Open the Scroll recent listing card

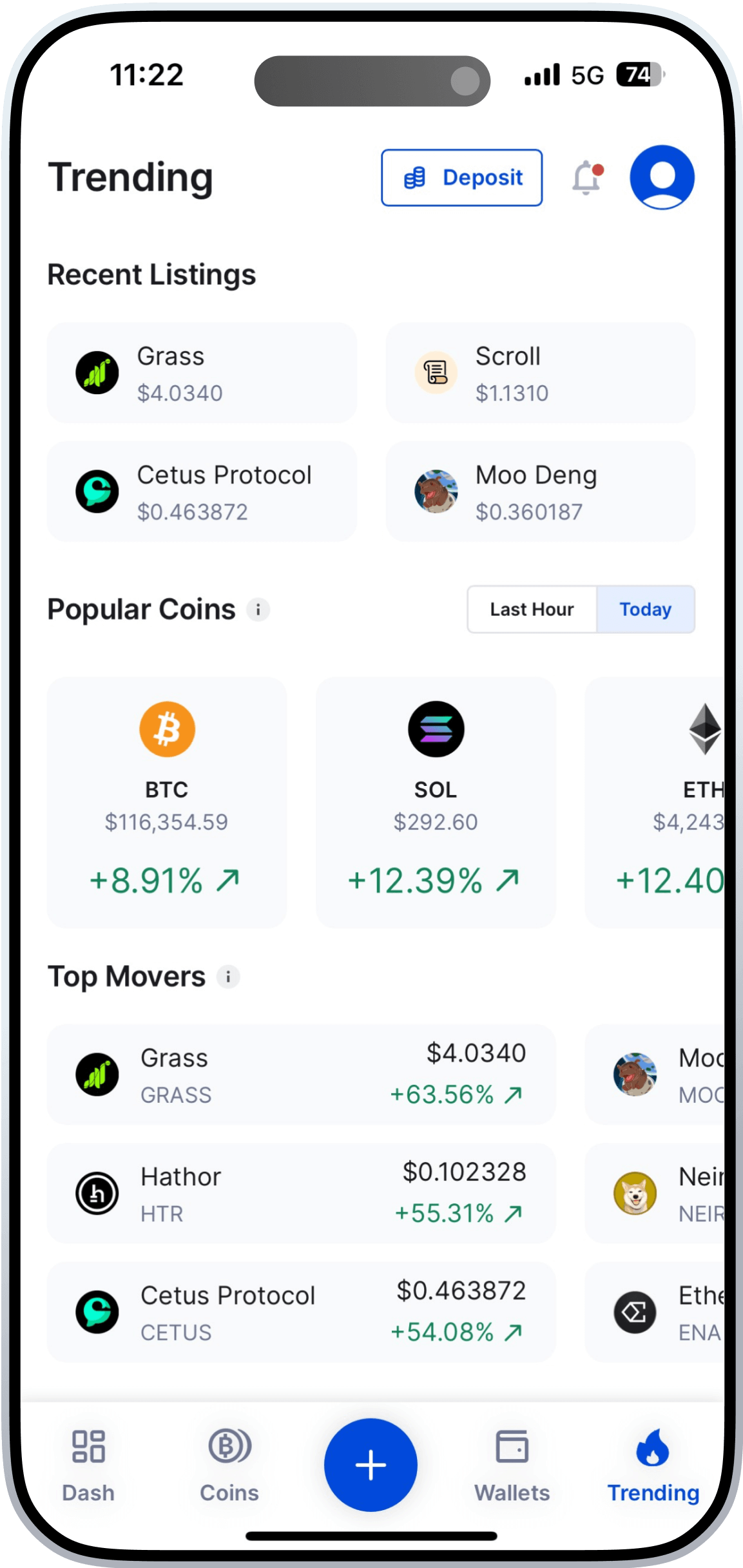click(540, 373)
